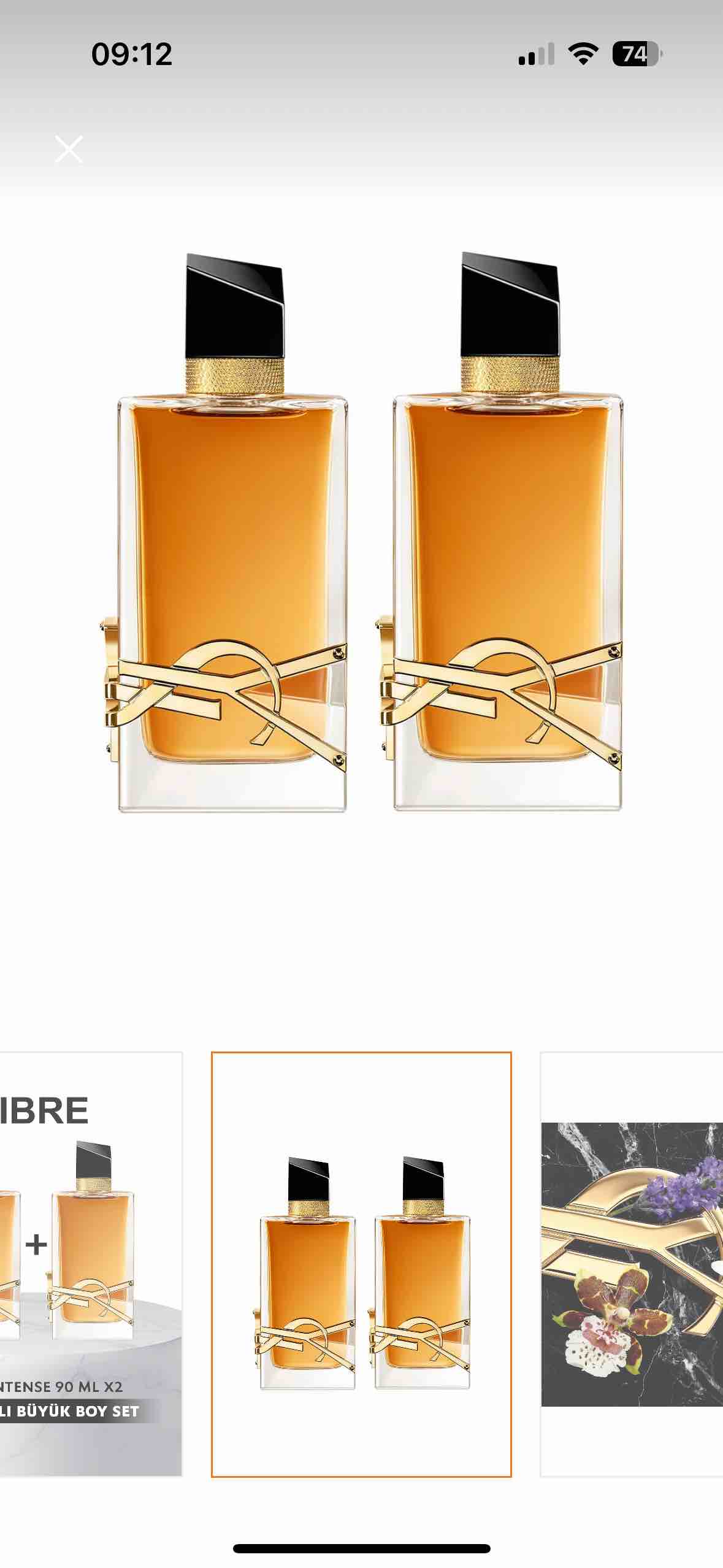The width and height of the screenshot is (723, 1568).
Task: Open the marble and flowers thumbnail
Action: click(632, 1264)
